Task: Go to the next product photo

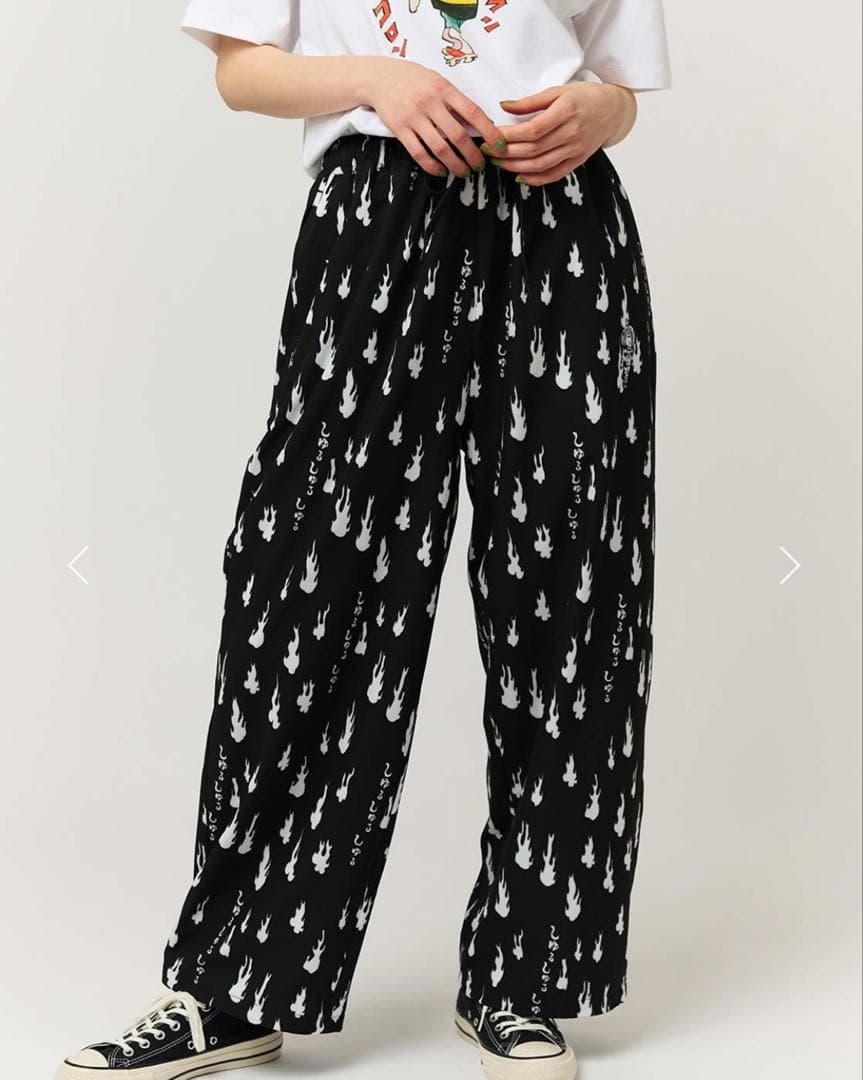Action: [789, 565]
